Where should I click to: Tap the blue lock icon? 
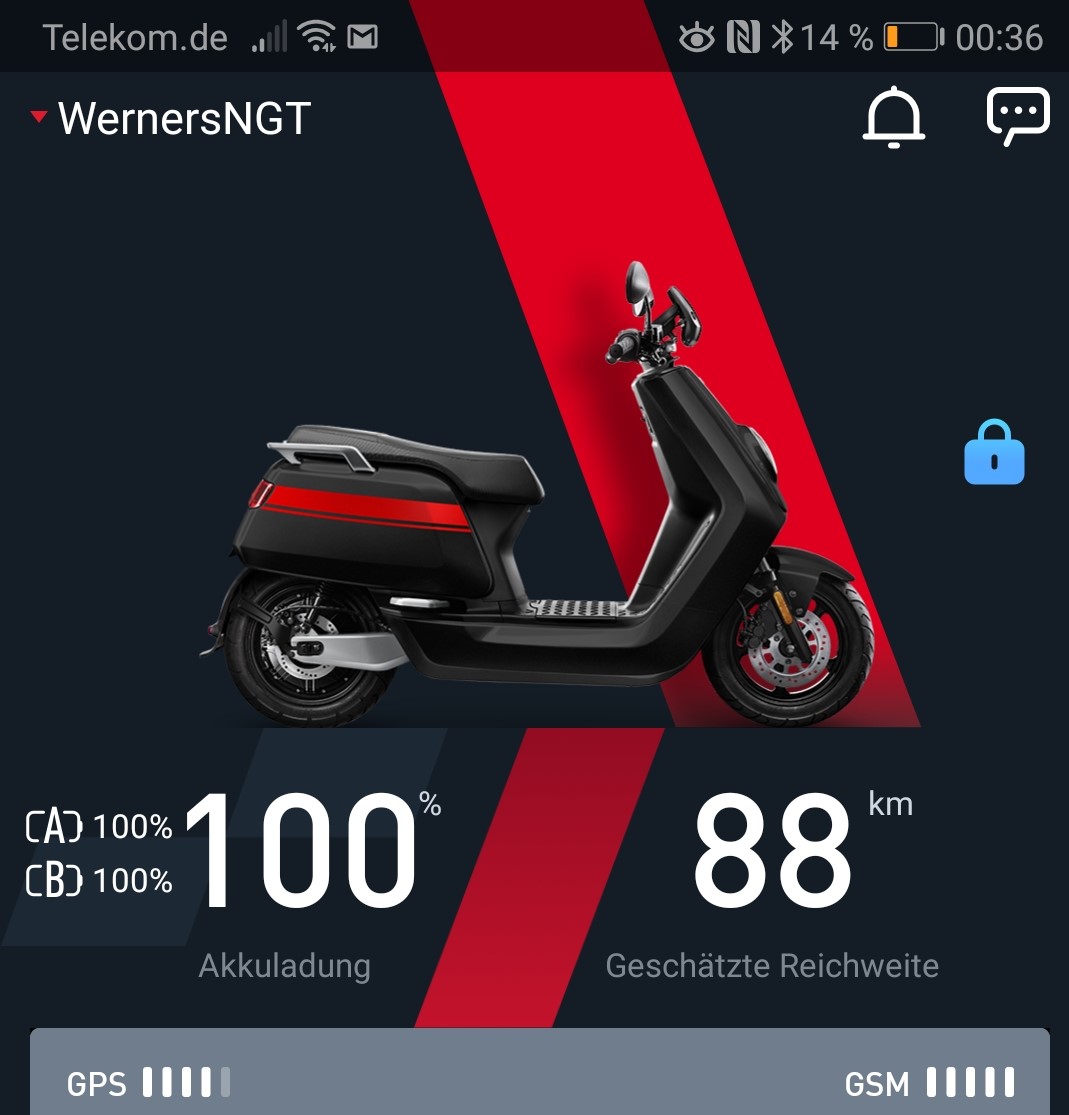994,453
